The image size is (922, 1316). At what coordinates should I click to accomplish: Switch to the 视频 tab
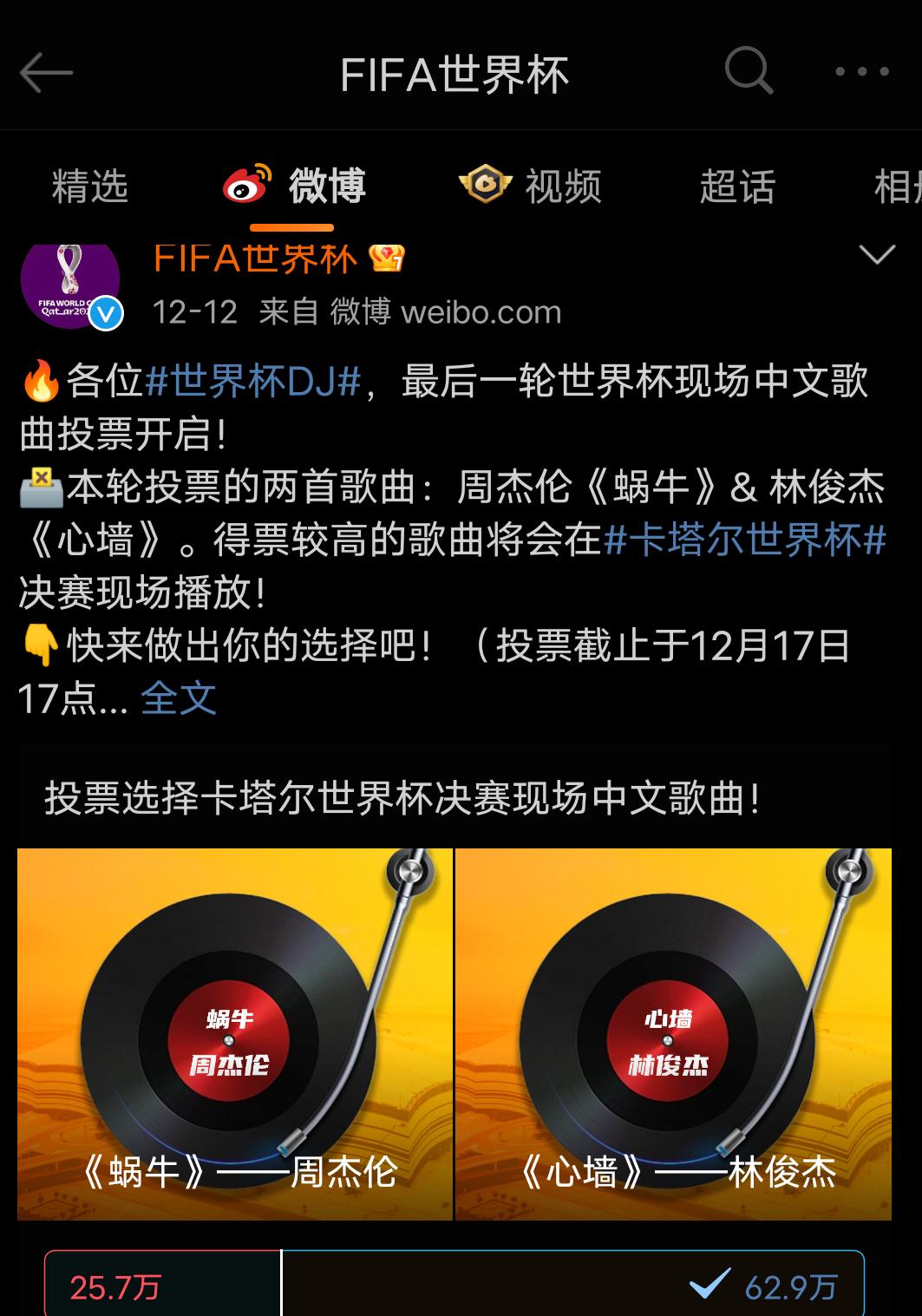[530, 187]
